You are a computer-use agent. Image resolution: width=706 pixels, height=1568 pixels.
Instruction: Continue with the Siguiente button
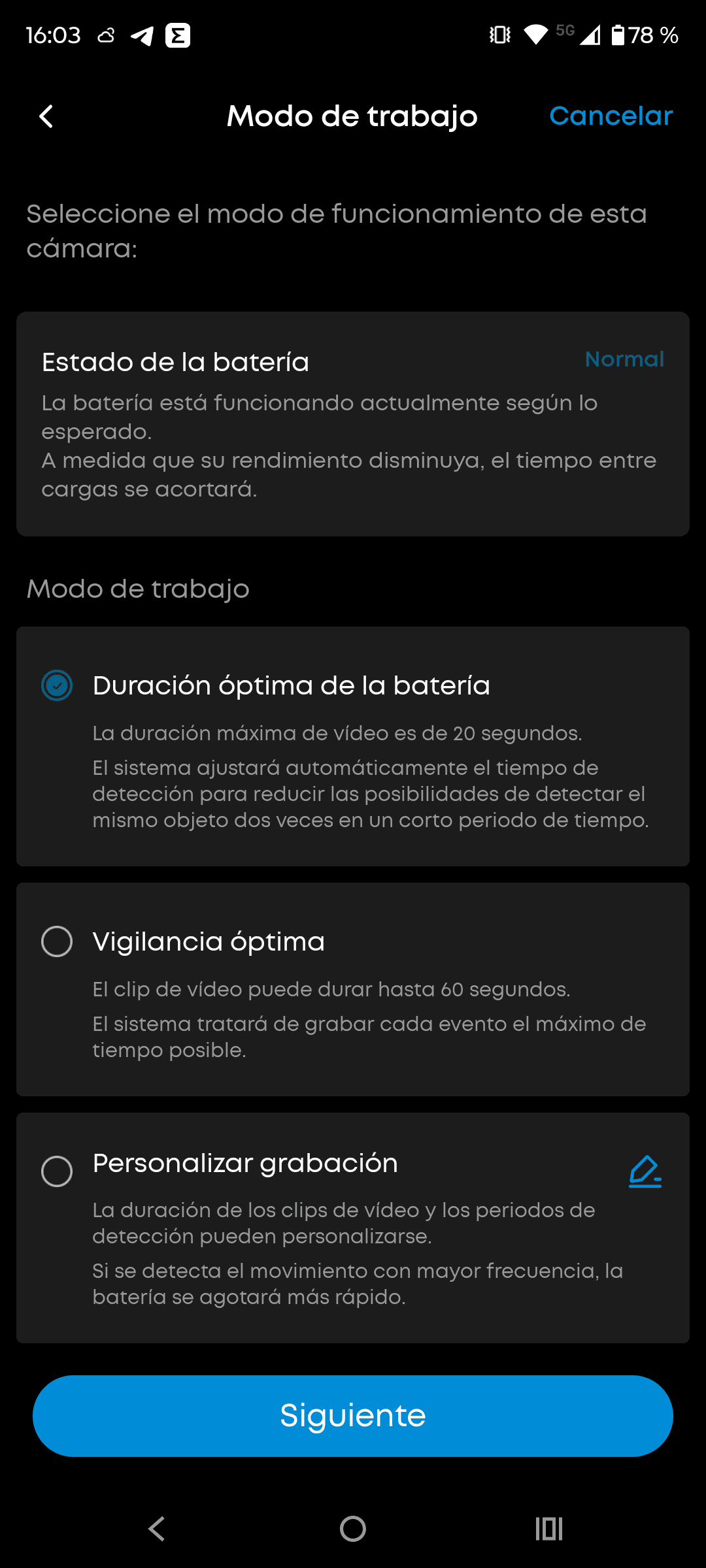(x=353, y=1416)
